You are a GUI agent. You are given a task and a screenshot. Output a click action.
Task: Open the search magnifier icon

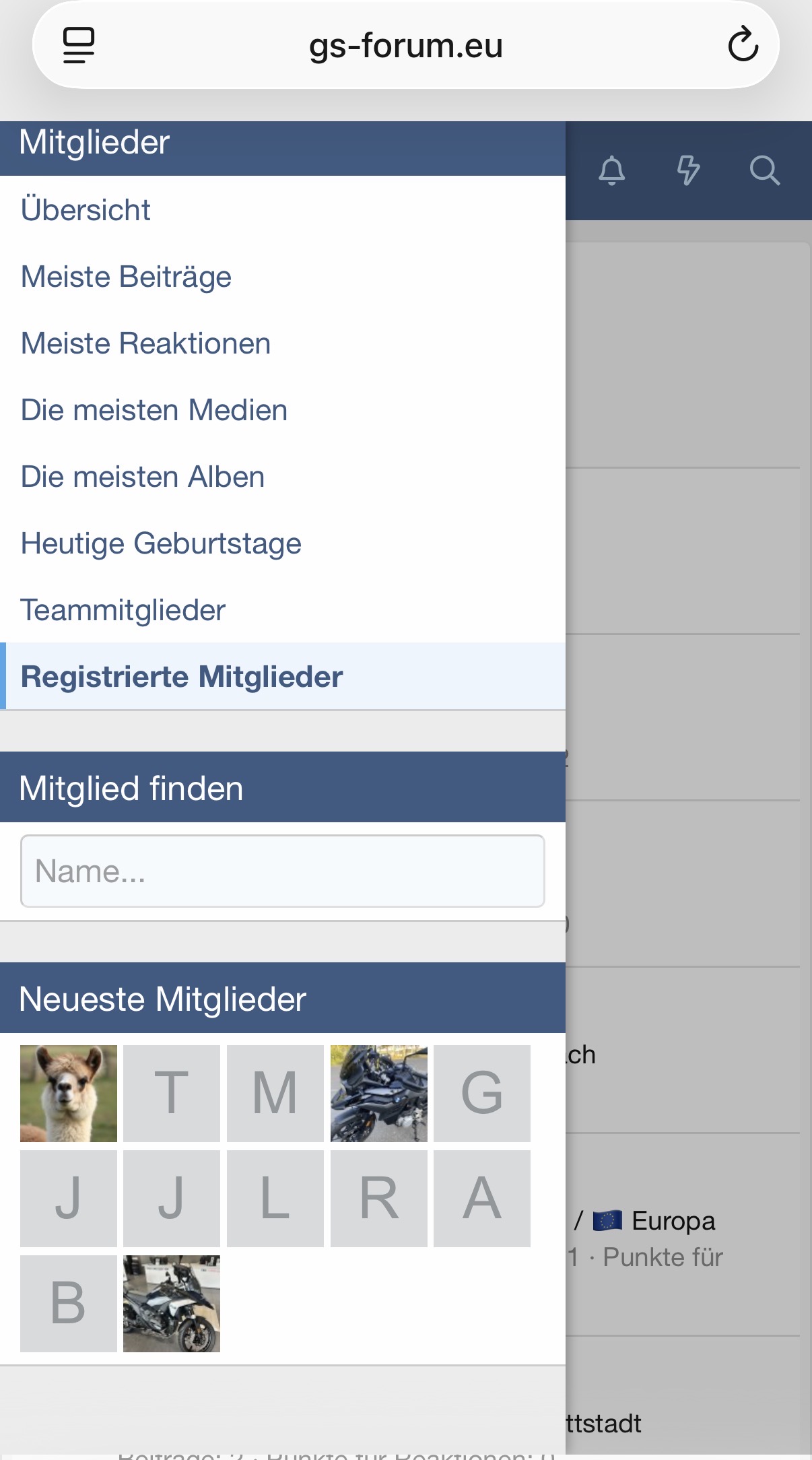764,170
